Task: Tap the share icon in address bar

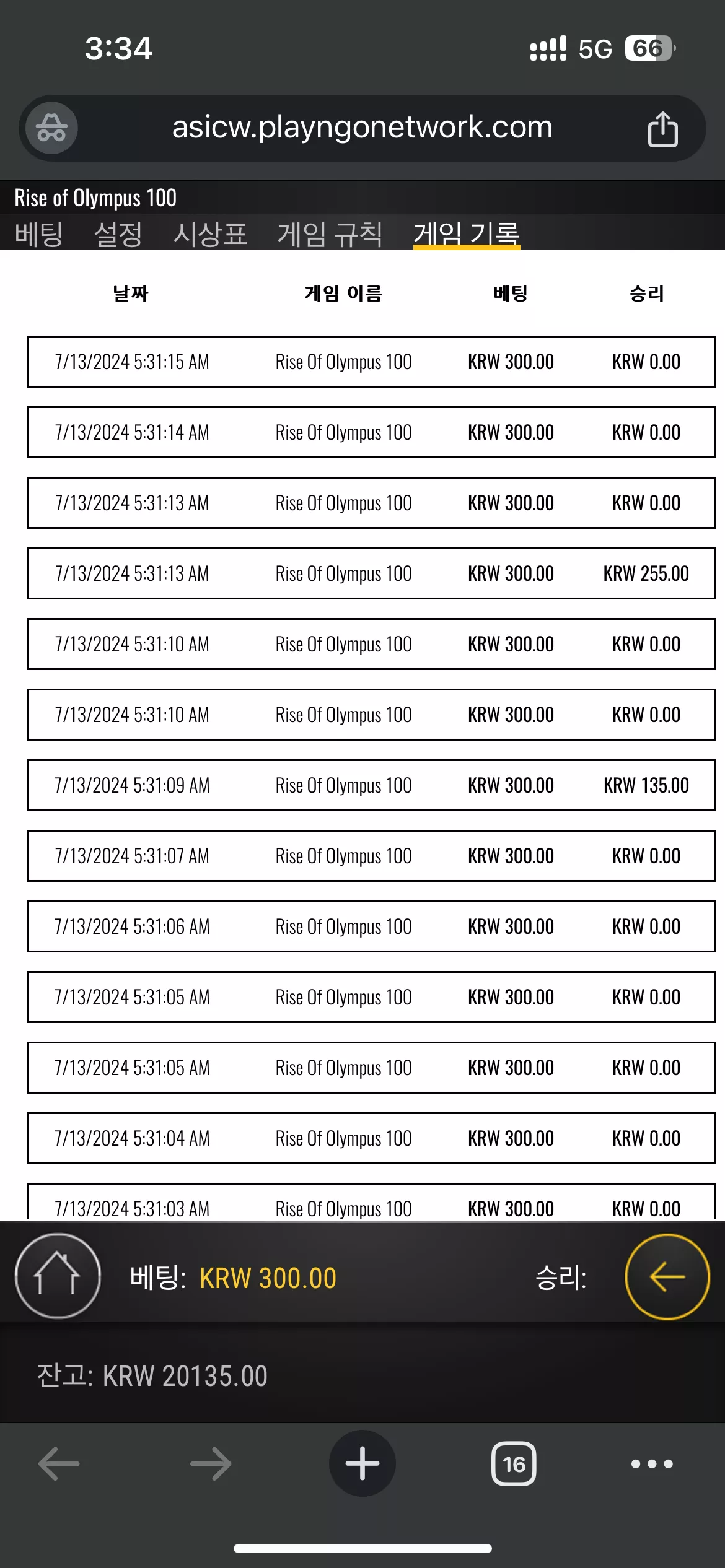Action: click(x=662, y=129)
